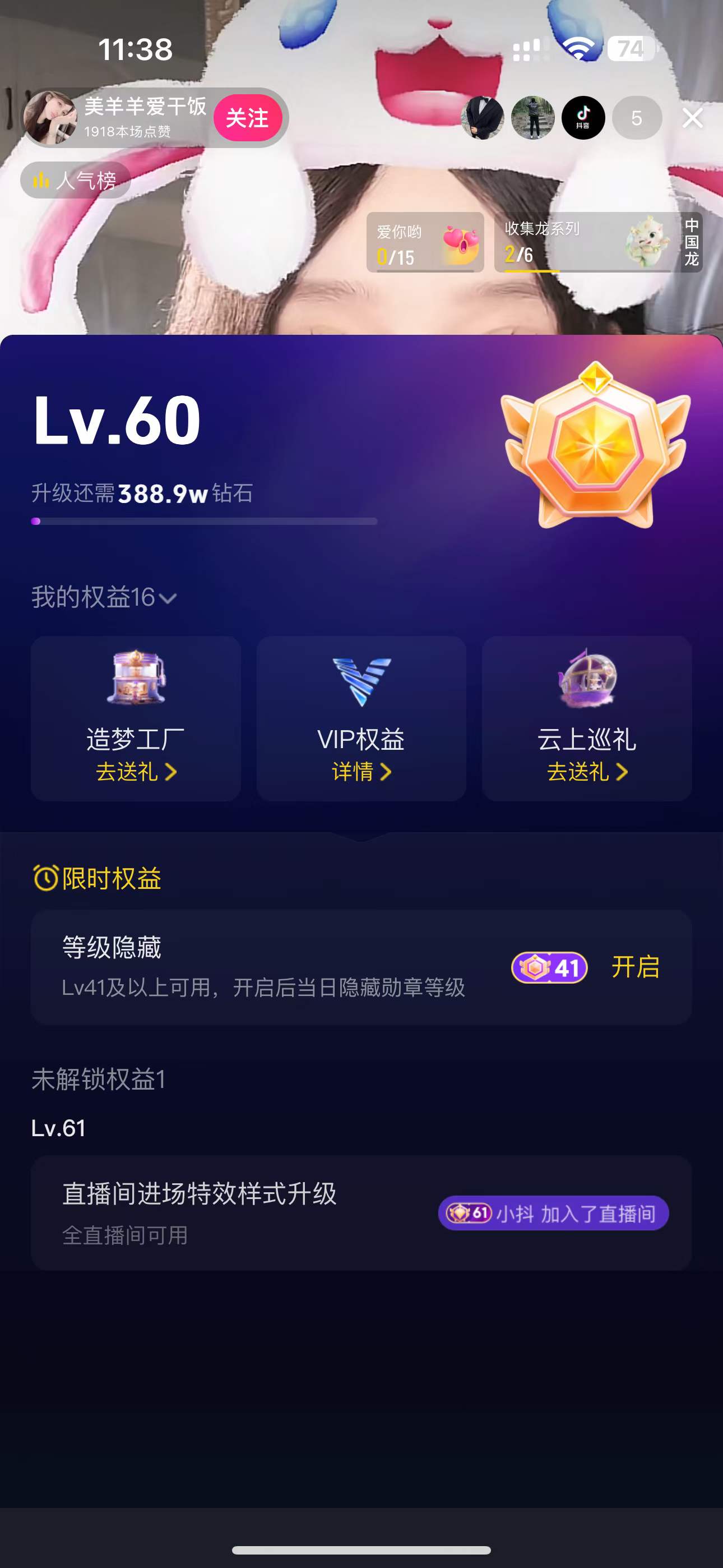Open the streamer's profile avatar
The width and height of the screenshot is (723, 1568).
tap(50, 118)
